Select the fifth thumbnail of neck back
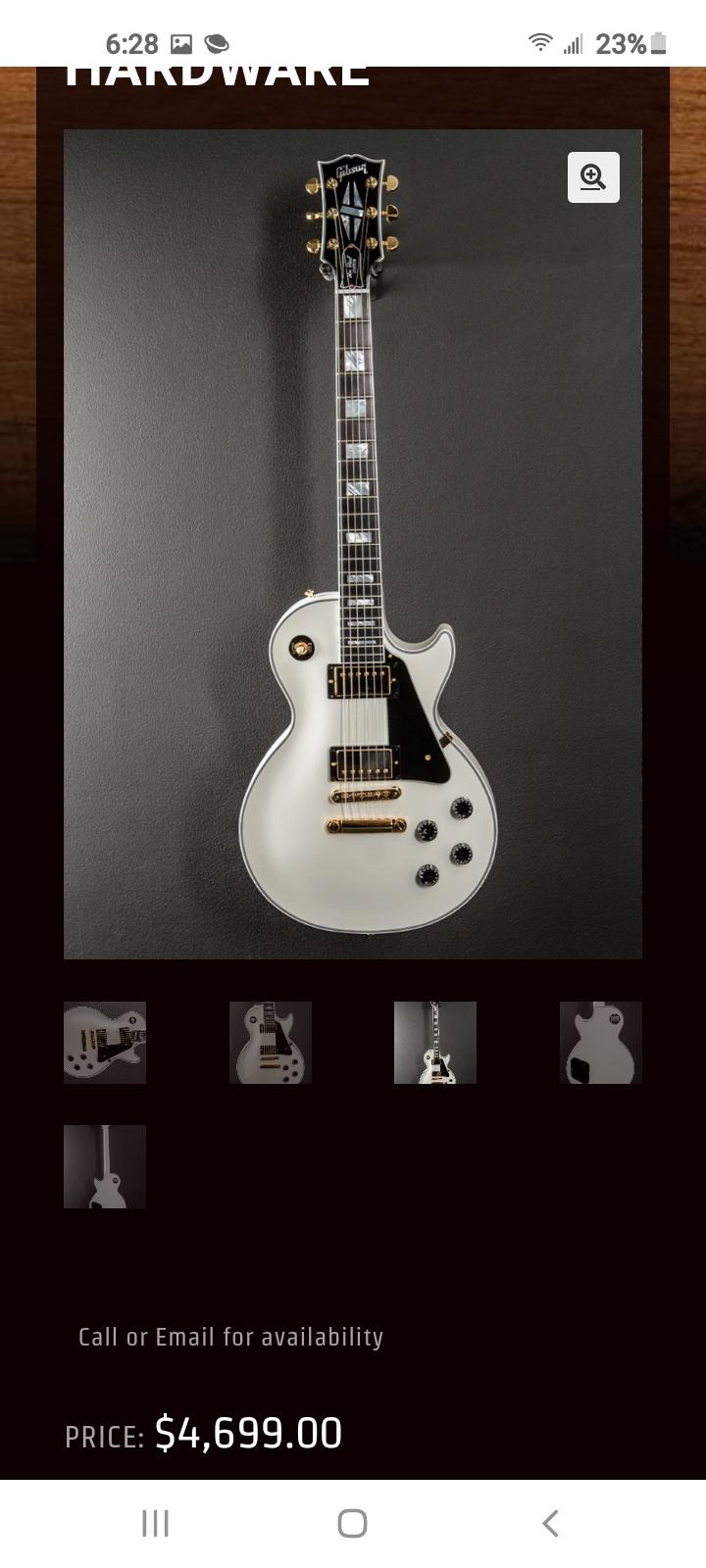The width and height of the screenshot is (706, 1568). click(x=105, y=1166)
